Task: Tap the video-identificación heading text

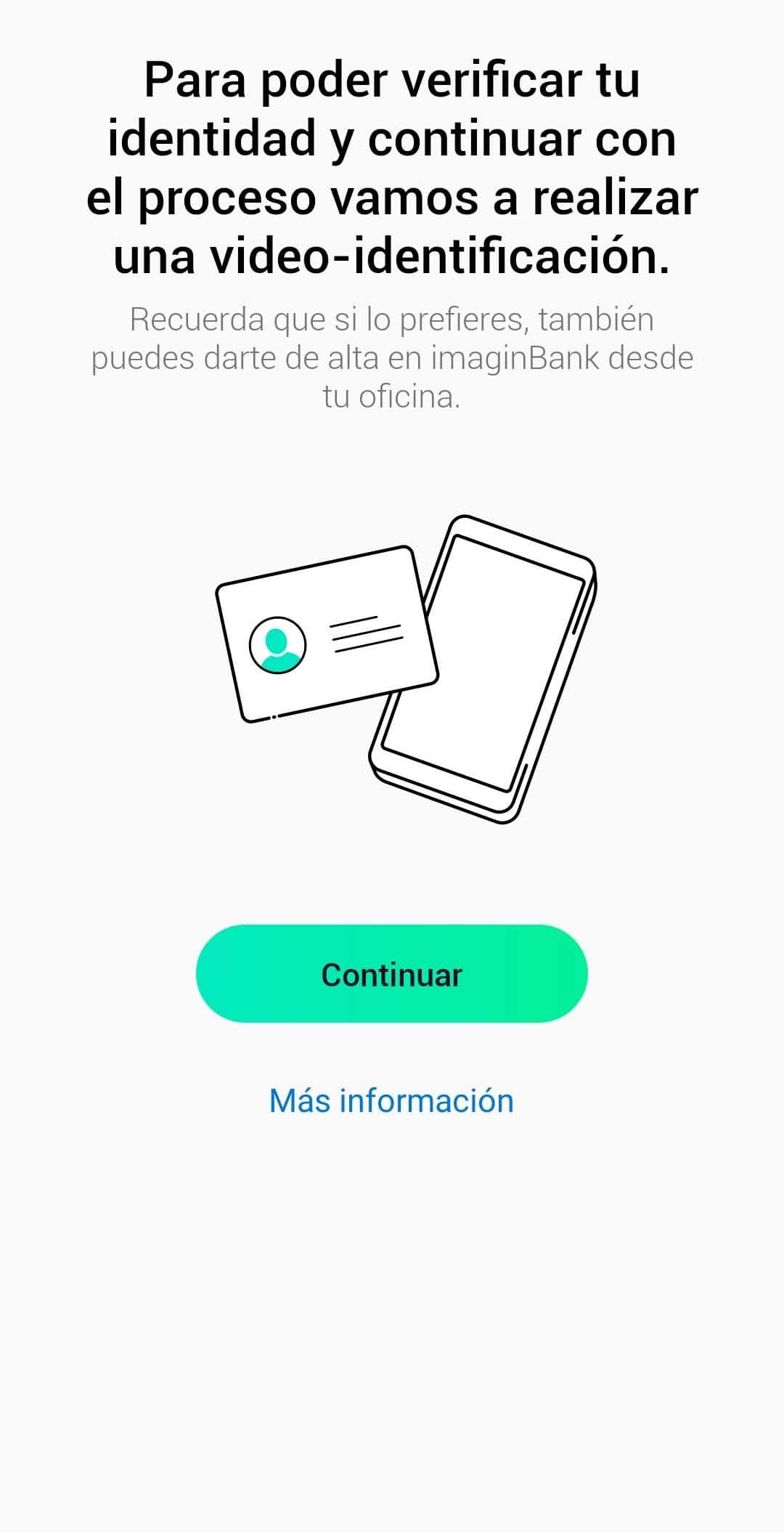Action: pos(392,254)
